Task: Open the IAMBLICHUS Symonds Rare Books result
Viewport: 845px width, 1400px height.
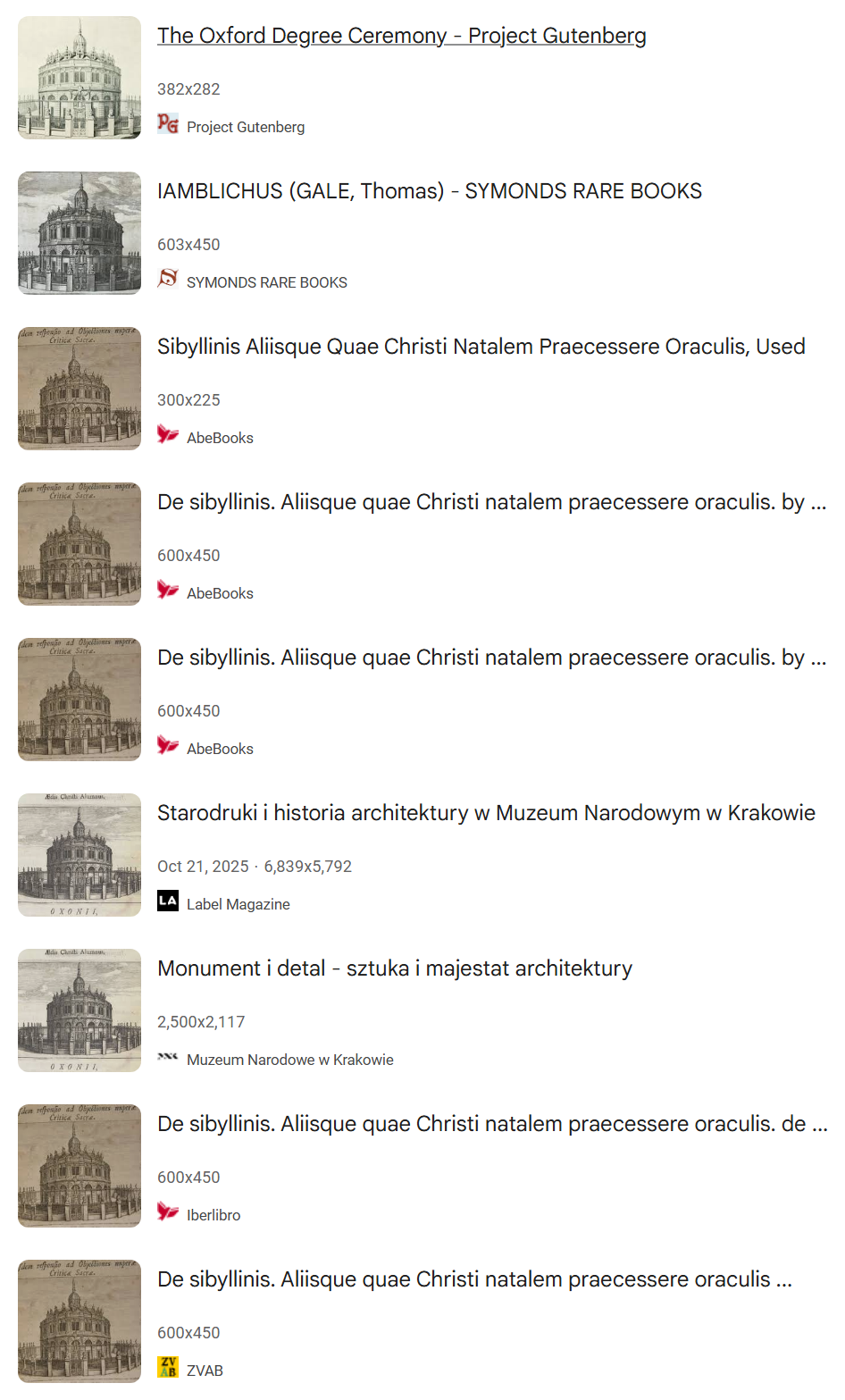Action: click(x=430, y=191)
